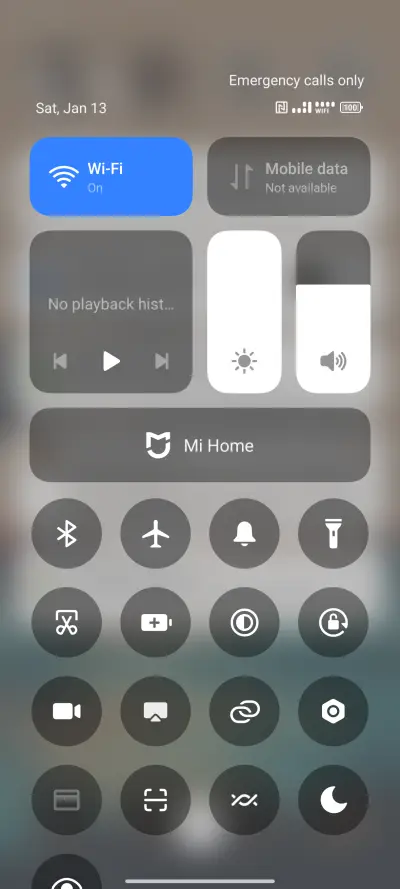
Task: Enable battery saver
Action: point(156,623)
